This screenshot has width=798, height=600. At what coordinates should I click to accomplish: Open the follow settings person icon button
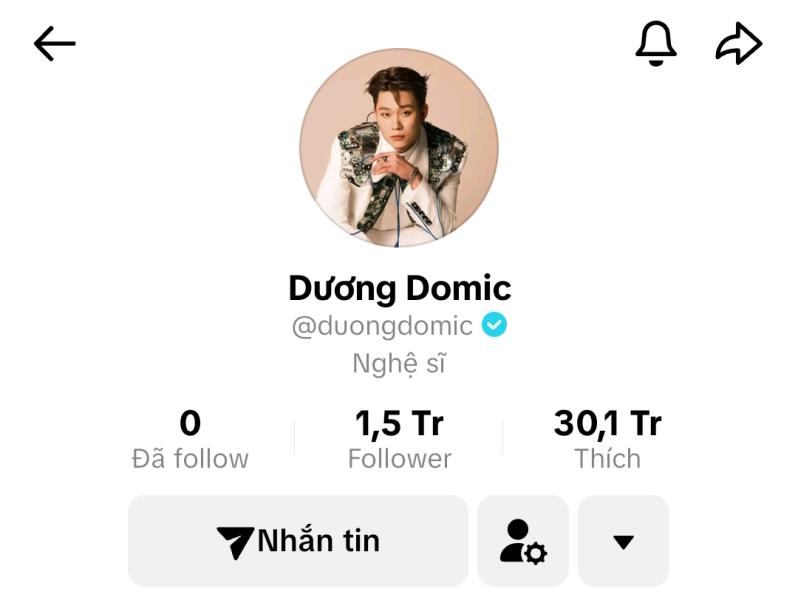point(522,541)
